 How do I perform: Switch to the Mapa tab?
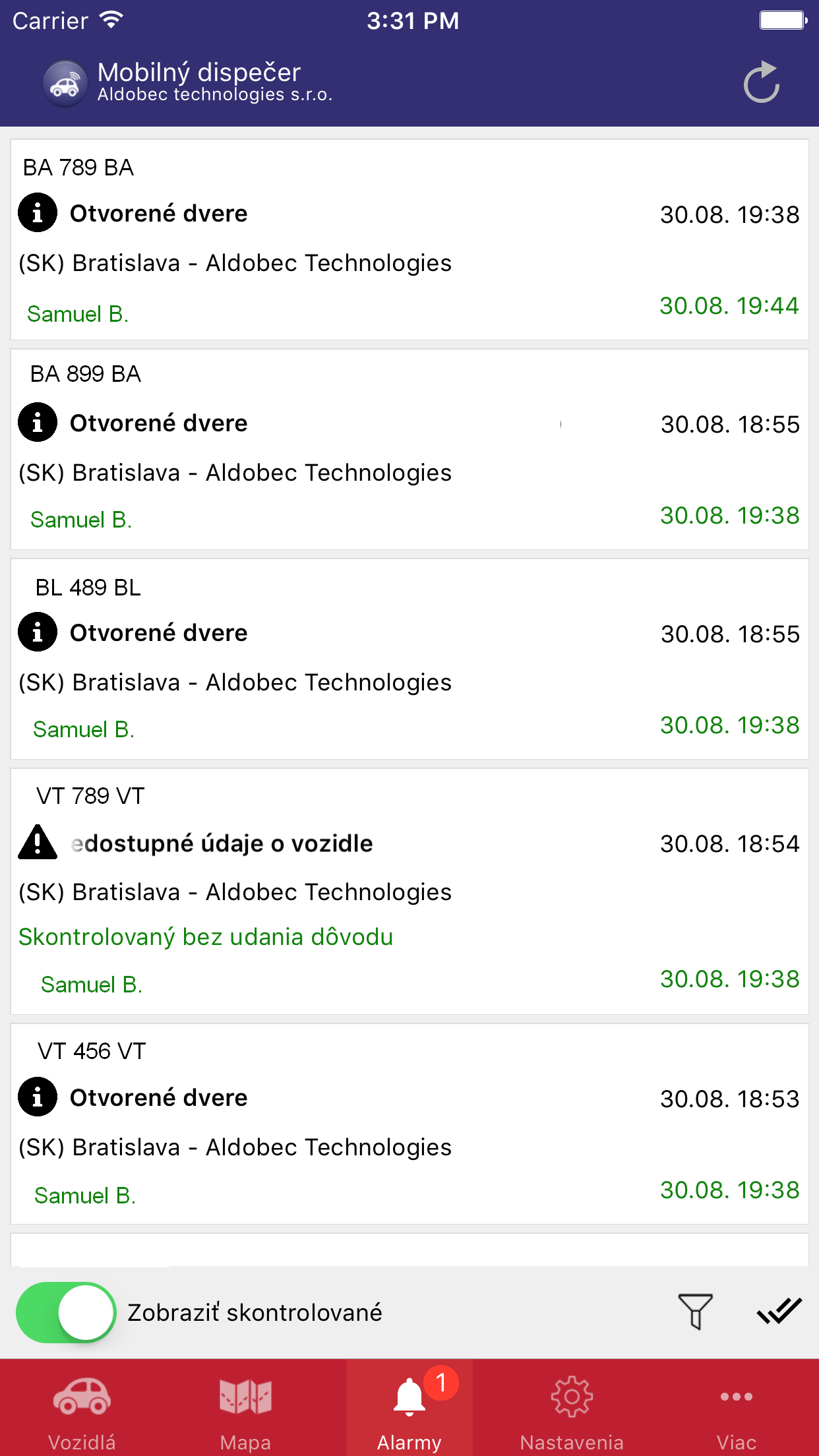pos(245,1408)
